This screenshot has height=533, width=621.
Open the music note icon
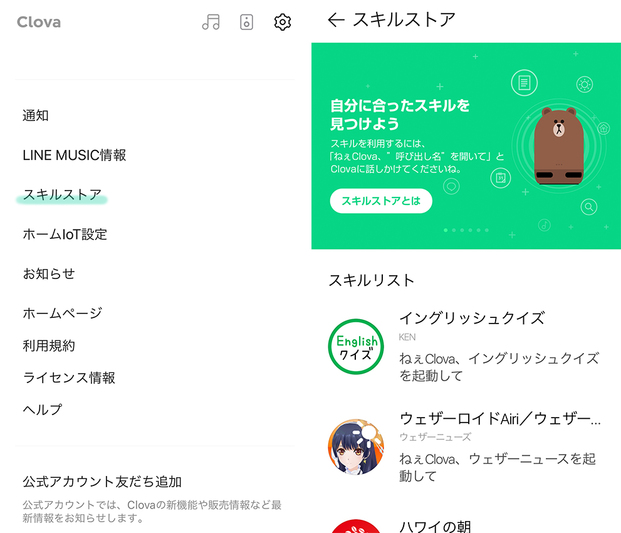coord(210,22)
